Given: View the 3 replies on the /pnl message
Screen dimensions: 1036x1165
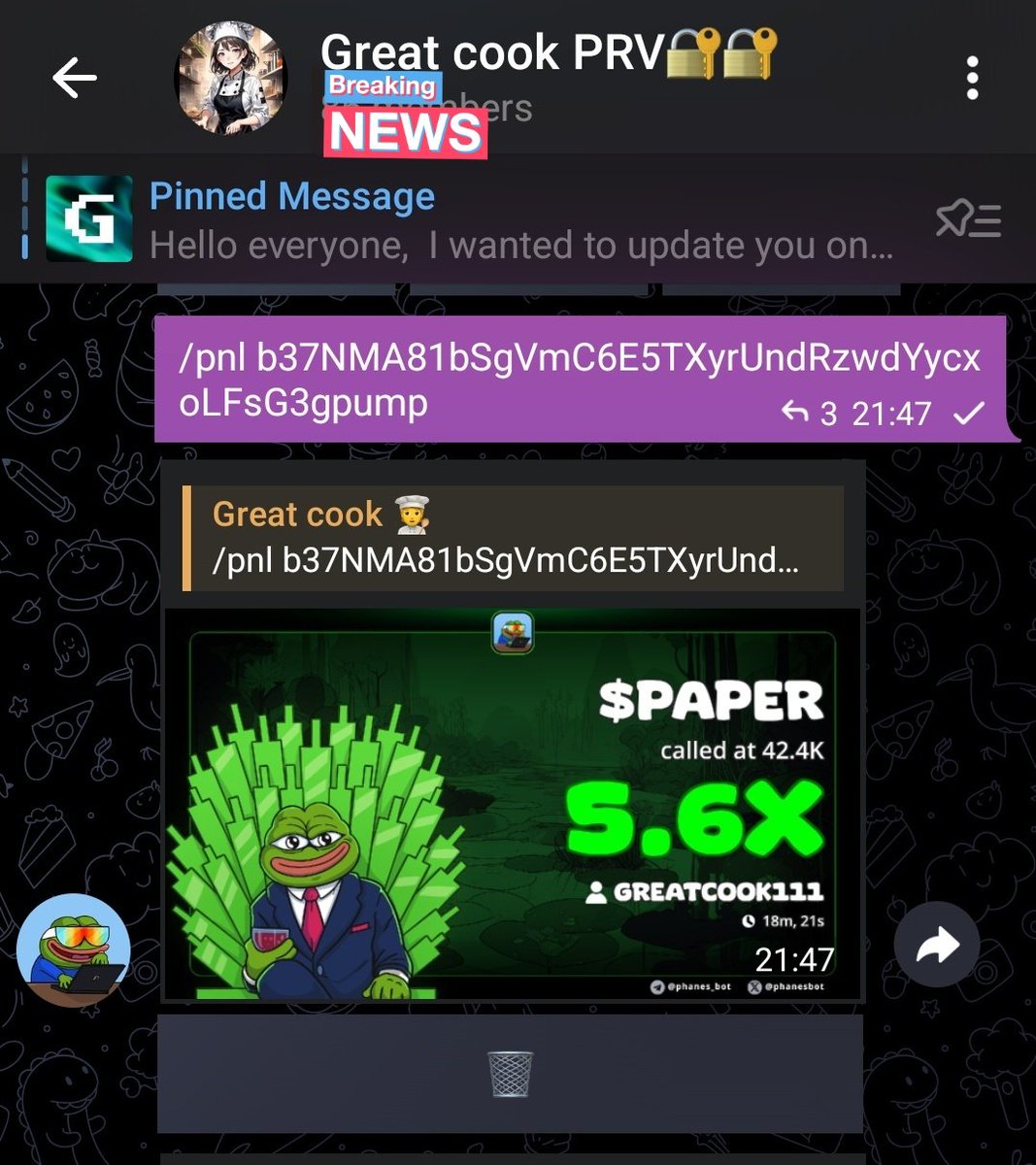Looking at the screenshot, I should [810, 415].
